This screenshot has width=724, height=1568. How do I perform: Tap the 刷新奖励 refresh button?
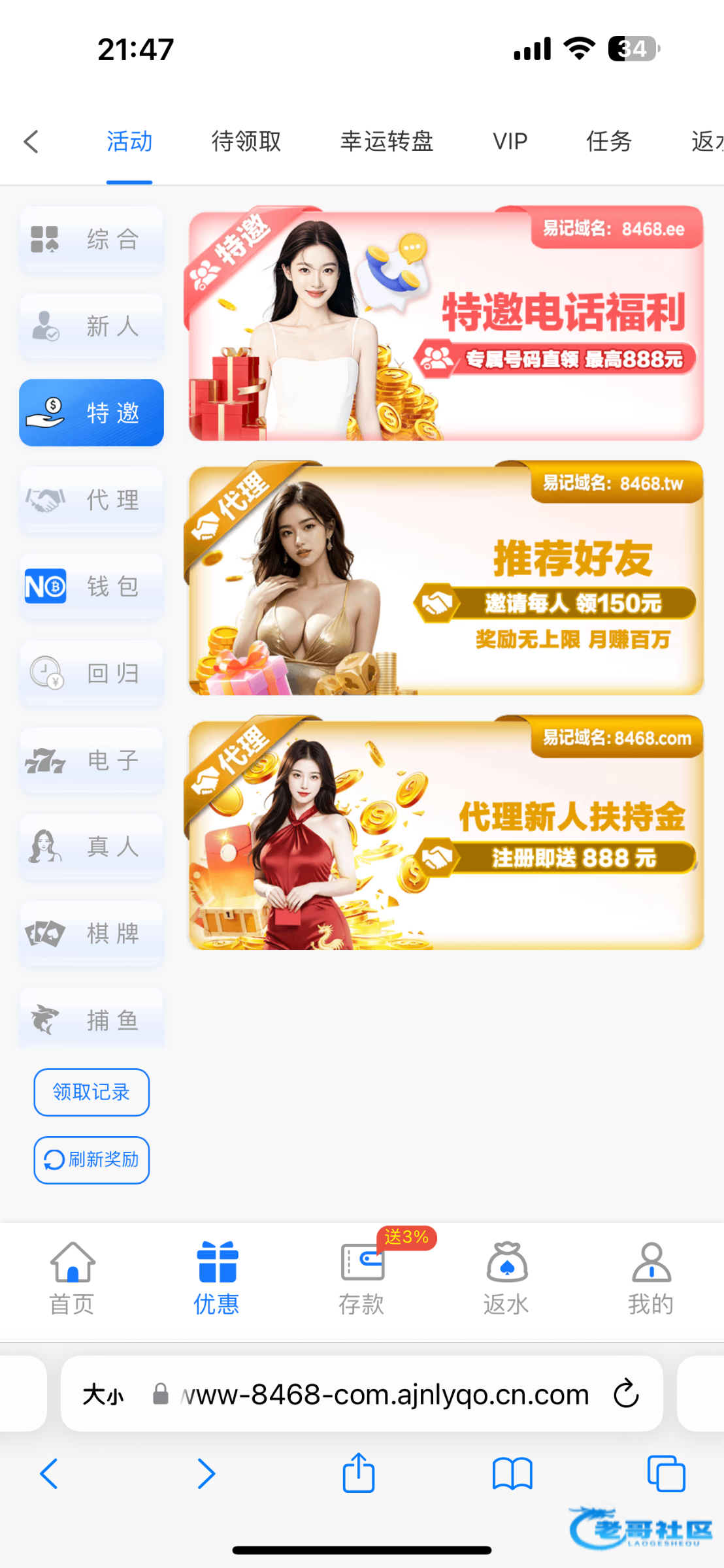[x=91, y=1160]
